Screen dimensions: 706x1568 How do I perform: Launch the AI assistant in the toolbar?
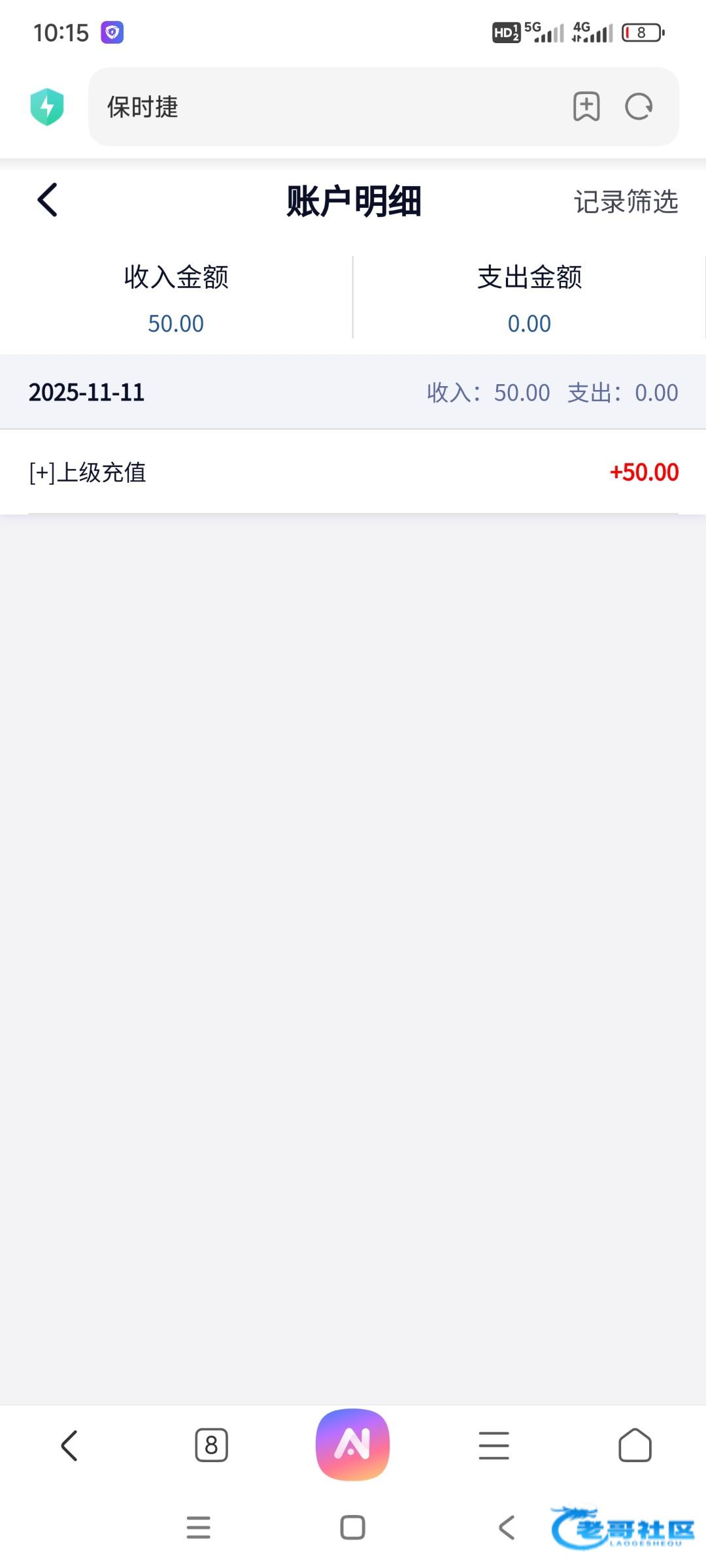(352, 1445)
